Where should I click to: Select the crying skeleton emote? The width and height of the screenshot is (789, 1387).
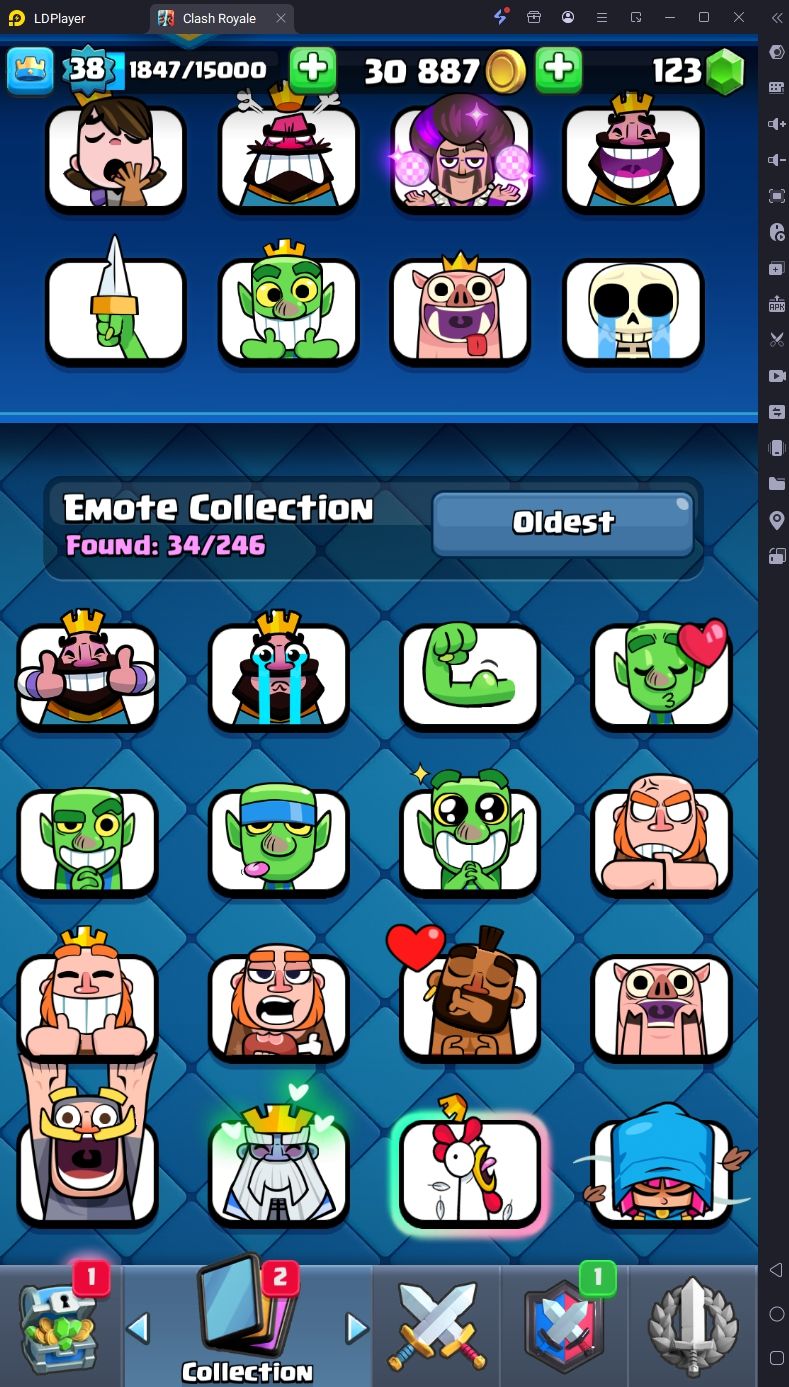[x=633, y=310]
